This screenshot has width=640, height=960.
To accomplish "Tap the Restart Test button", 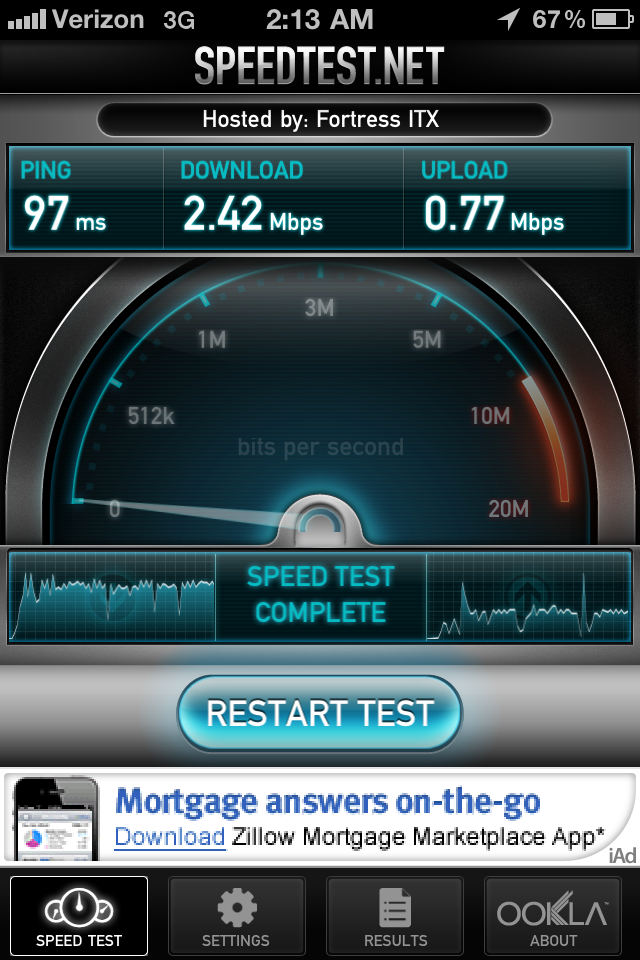I will 320,714.
